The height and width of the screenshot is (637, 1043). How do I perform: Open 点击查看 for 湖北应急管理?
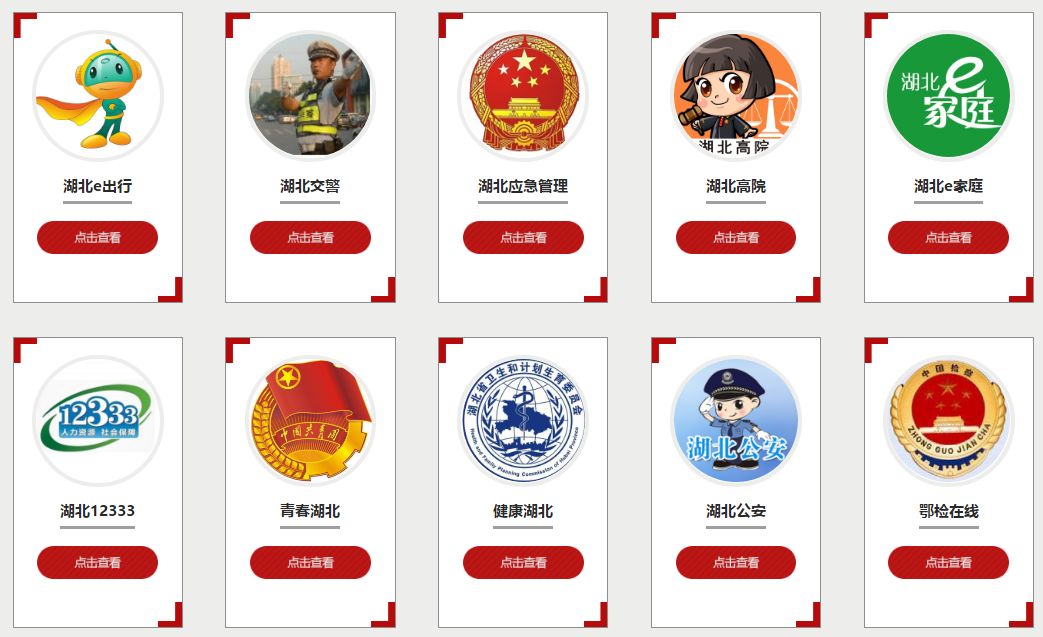tap(523, 238)
